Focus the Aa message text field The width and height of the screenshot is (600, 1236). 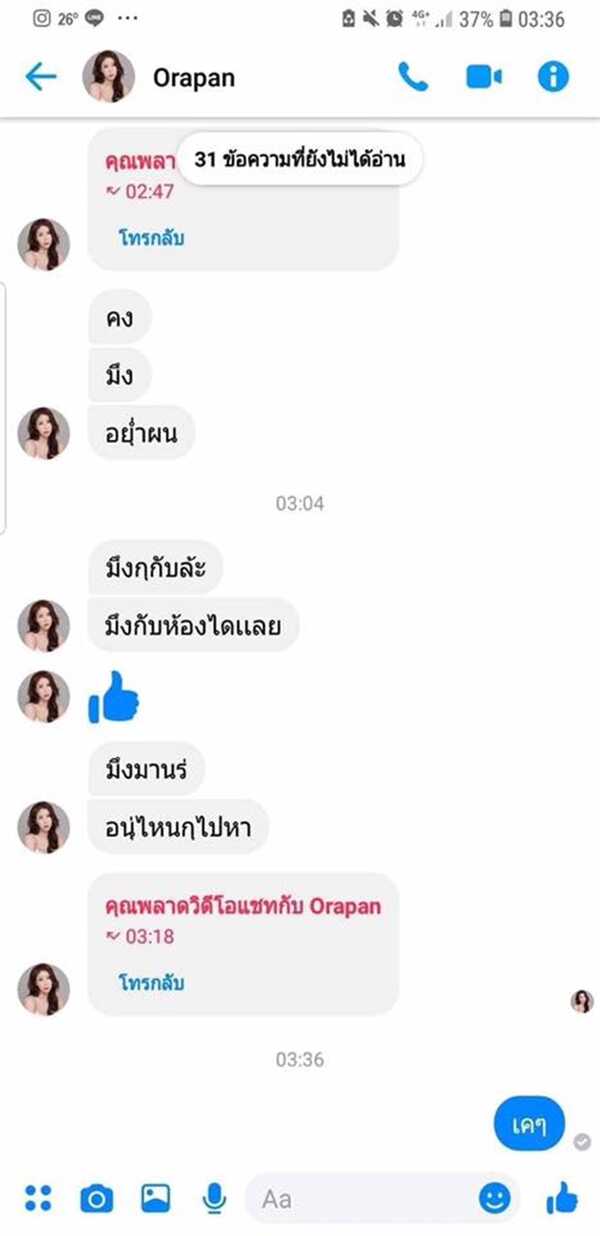(x=360, y=1197)
